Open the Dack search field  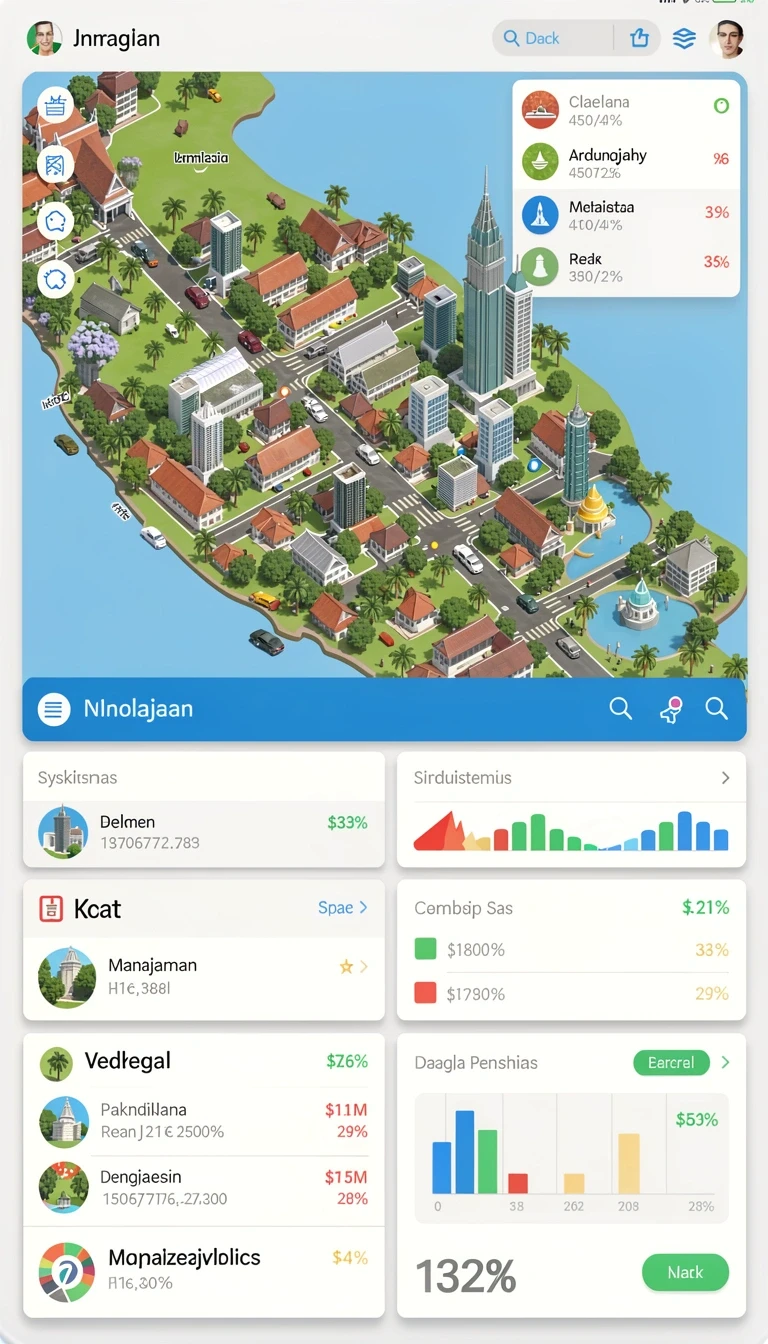[x=552, y=38]
